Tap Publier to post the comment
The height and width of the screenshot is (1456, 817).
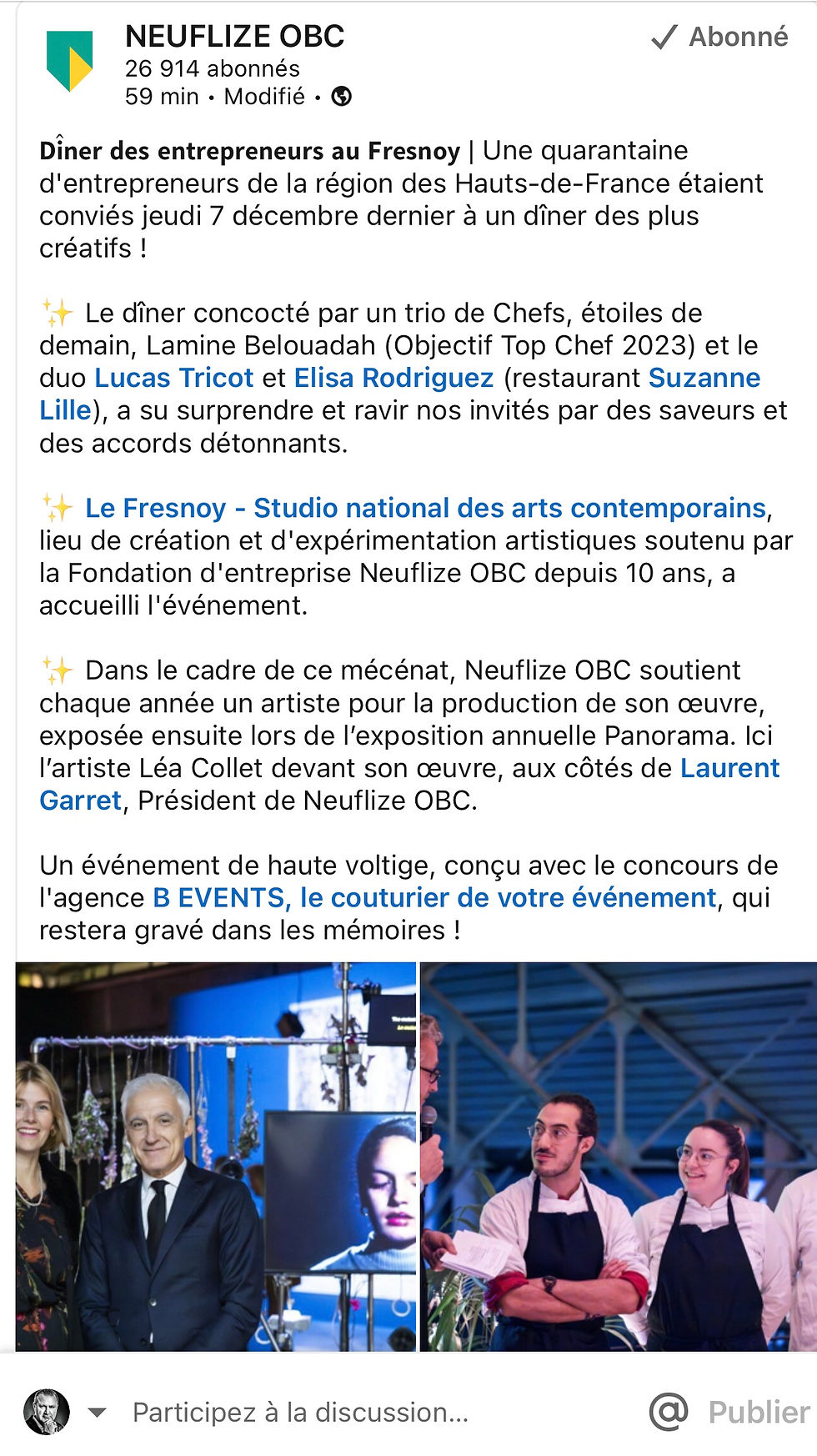pos(759,1413)
